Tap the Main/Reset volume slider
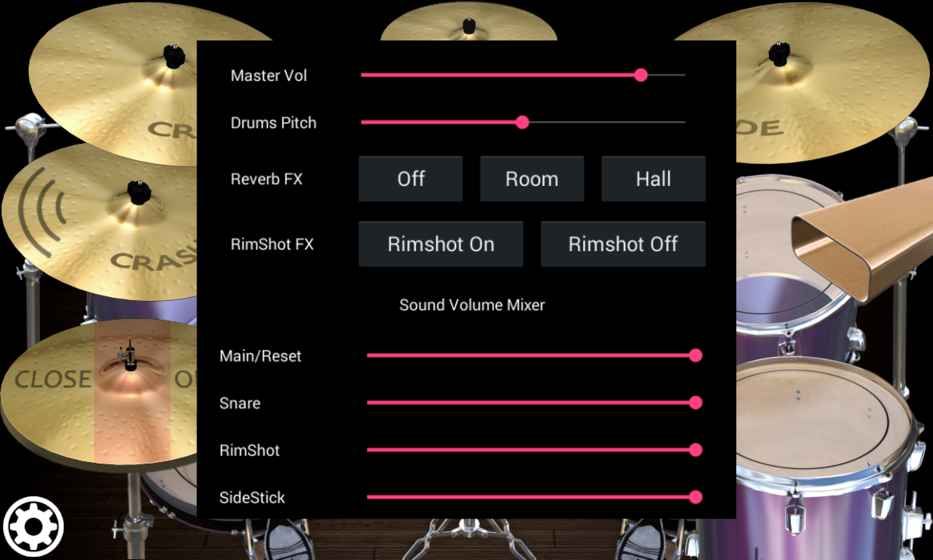The image size is (933, 560). pyautogui.click(x=531, y=355)
